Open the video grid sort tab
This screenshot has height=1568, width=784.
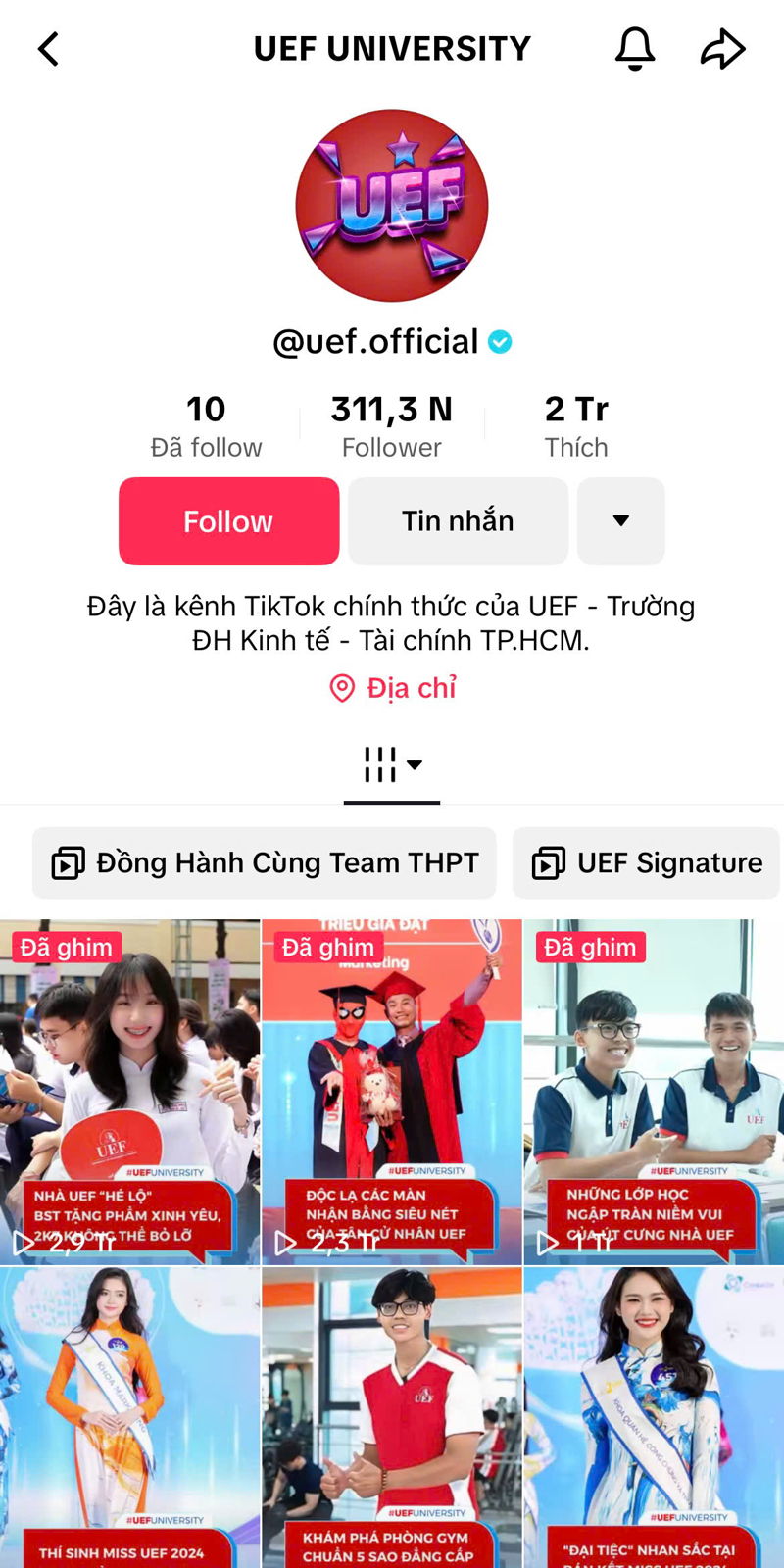[392, 765]
